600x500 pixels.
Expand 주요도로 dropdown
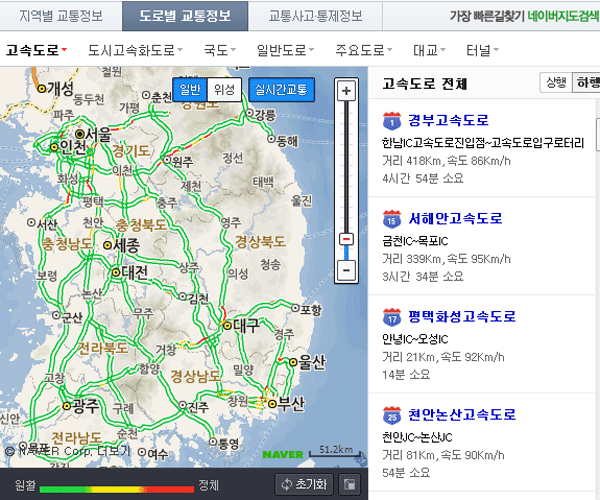click(x=367, y=49)
